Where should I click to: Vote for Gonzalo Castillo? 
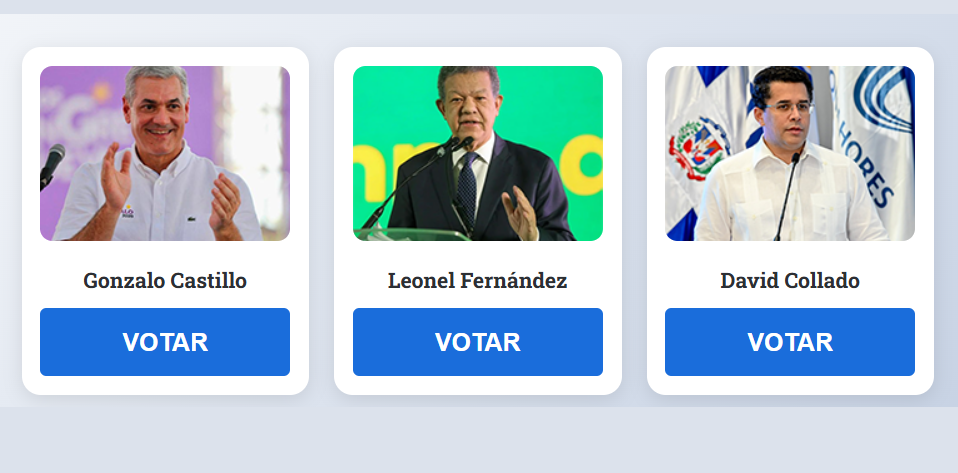(165, 342)
